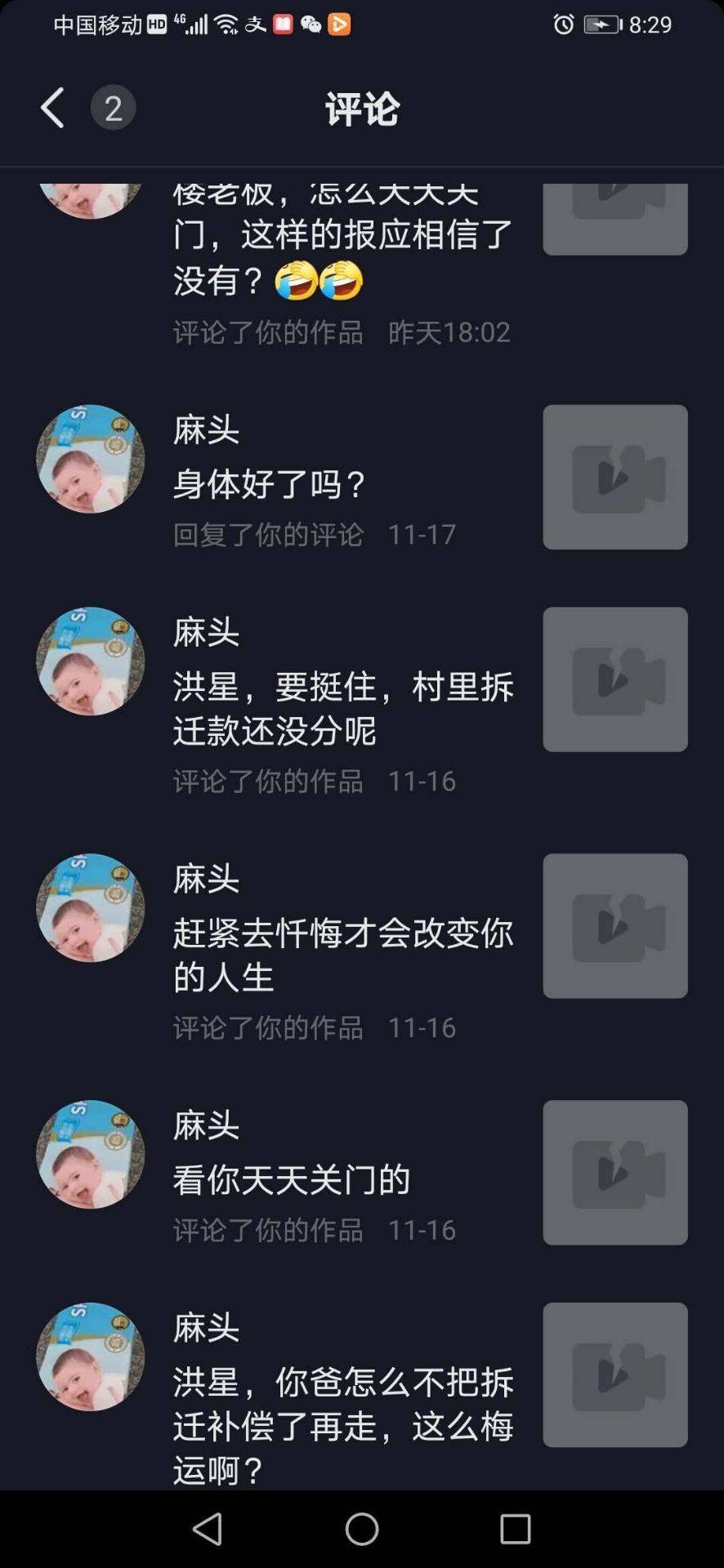View the video beside comment 看你天天关门的
Image resolution: width=724 pixels, height=1568 pixels.
(615, 1172)
